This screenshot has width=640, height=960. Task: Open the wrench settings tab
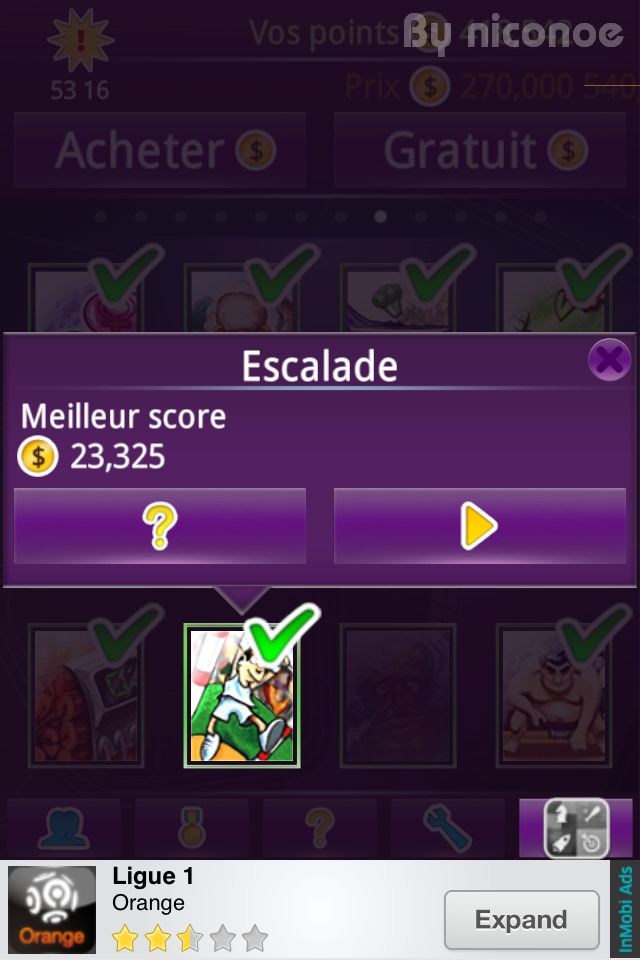pyautogui.click(x=447, y=828)
